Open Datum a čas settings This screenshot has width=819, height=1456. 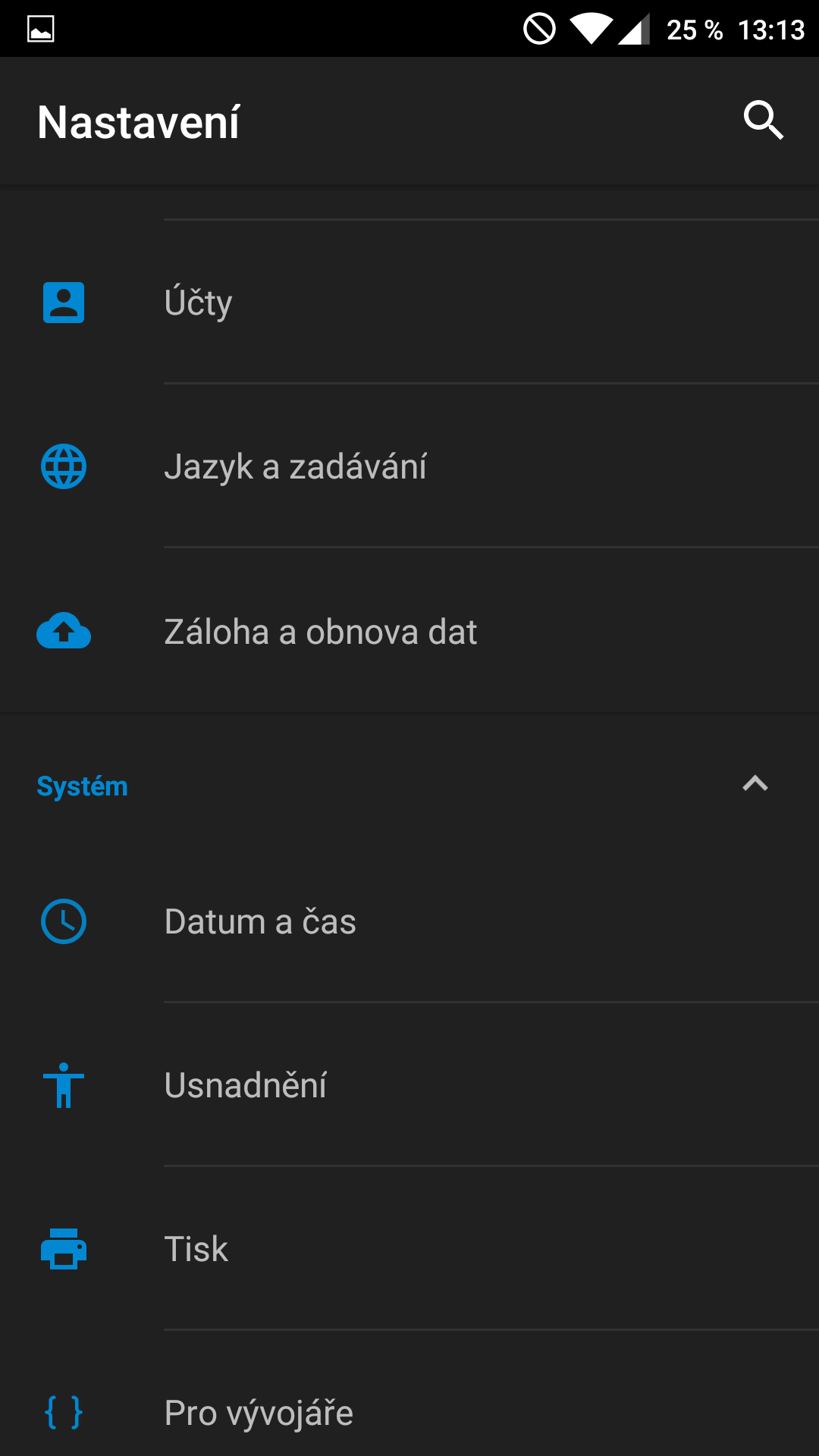coord(409,921)
